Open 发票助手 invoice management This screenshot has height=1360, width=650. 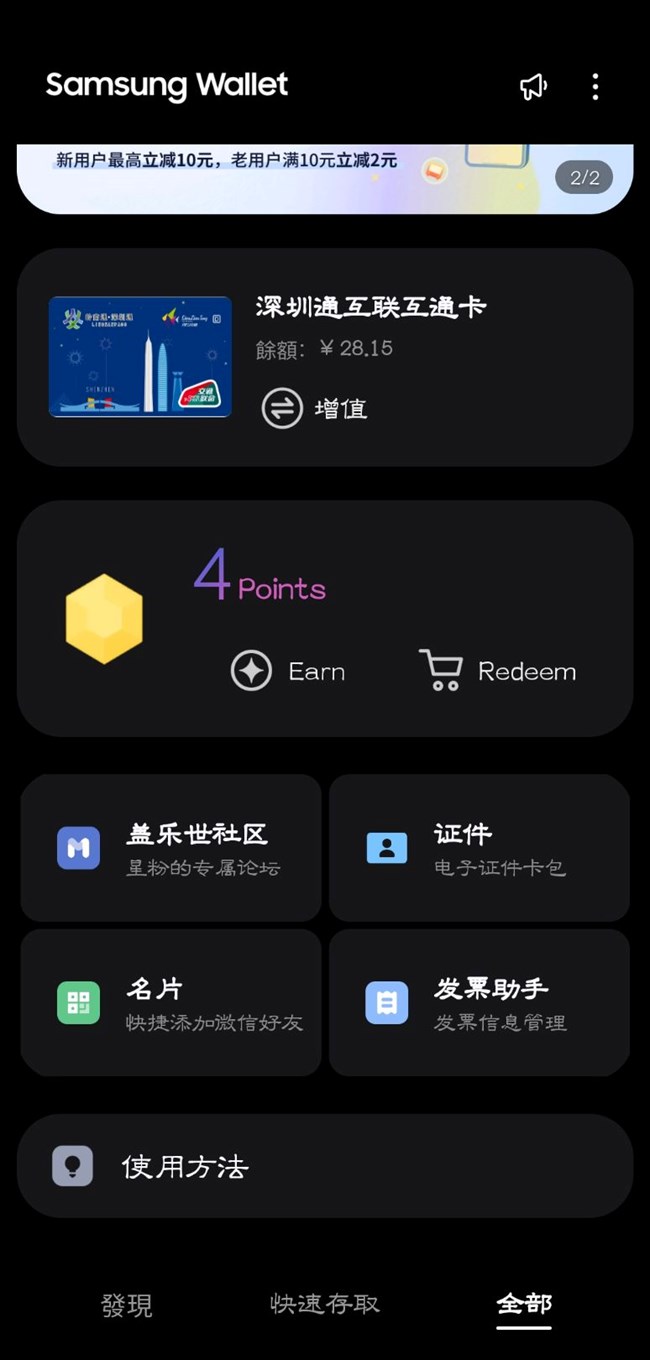479,1002
